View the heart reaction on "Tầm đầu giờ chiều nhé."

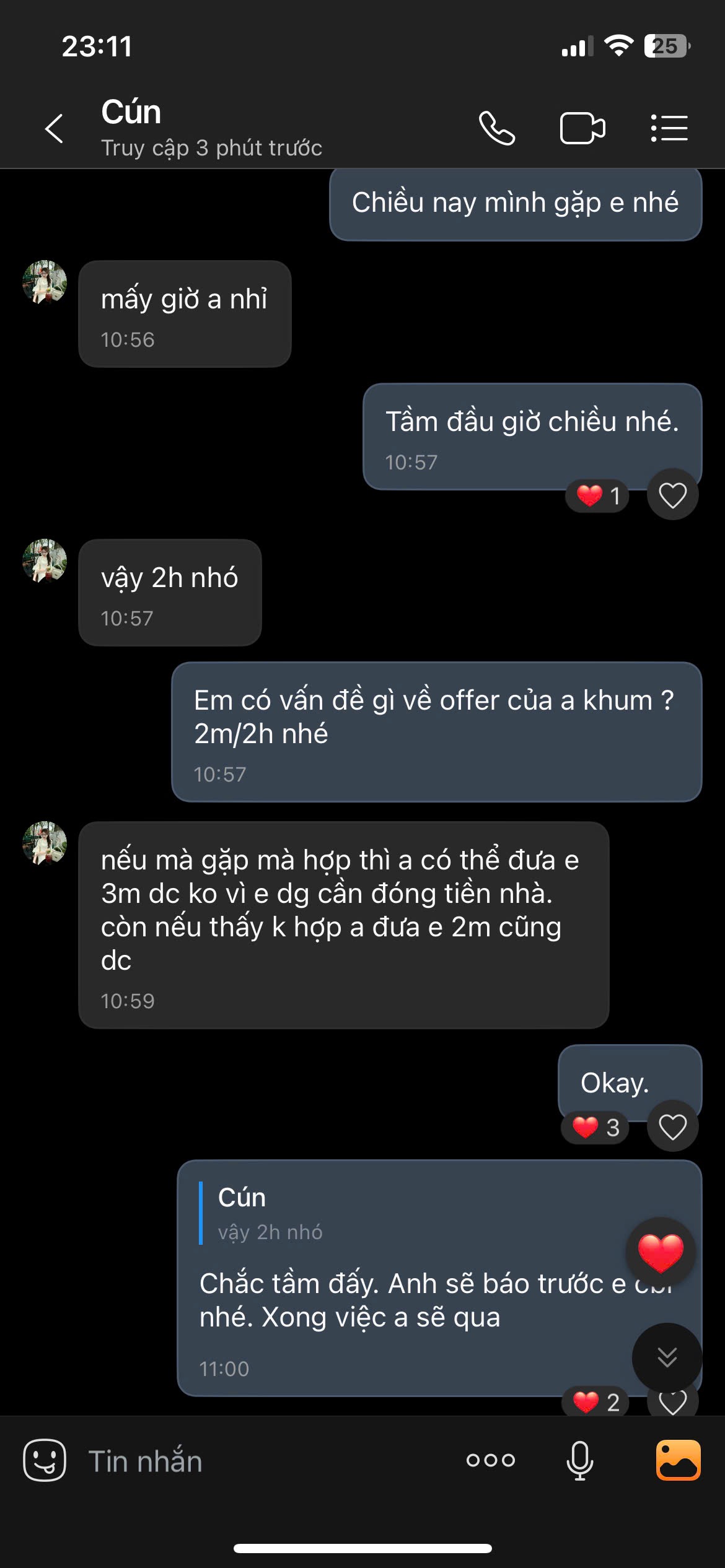pos(598,495)
